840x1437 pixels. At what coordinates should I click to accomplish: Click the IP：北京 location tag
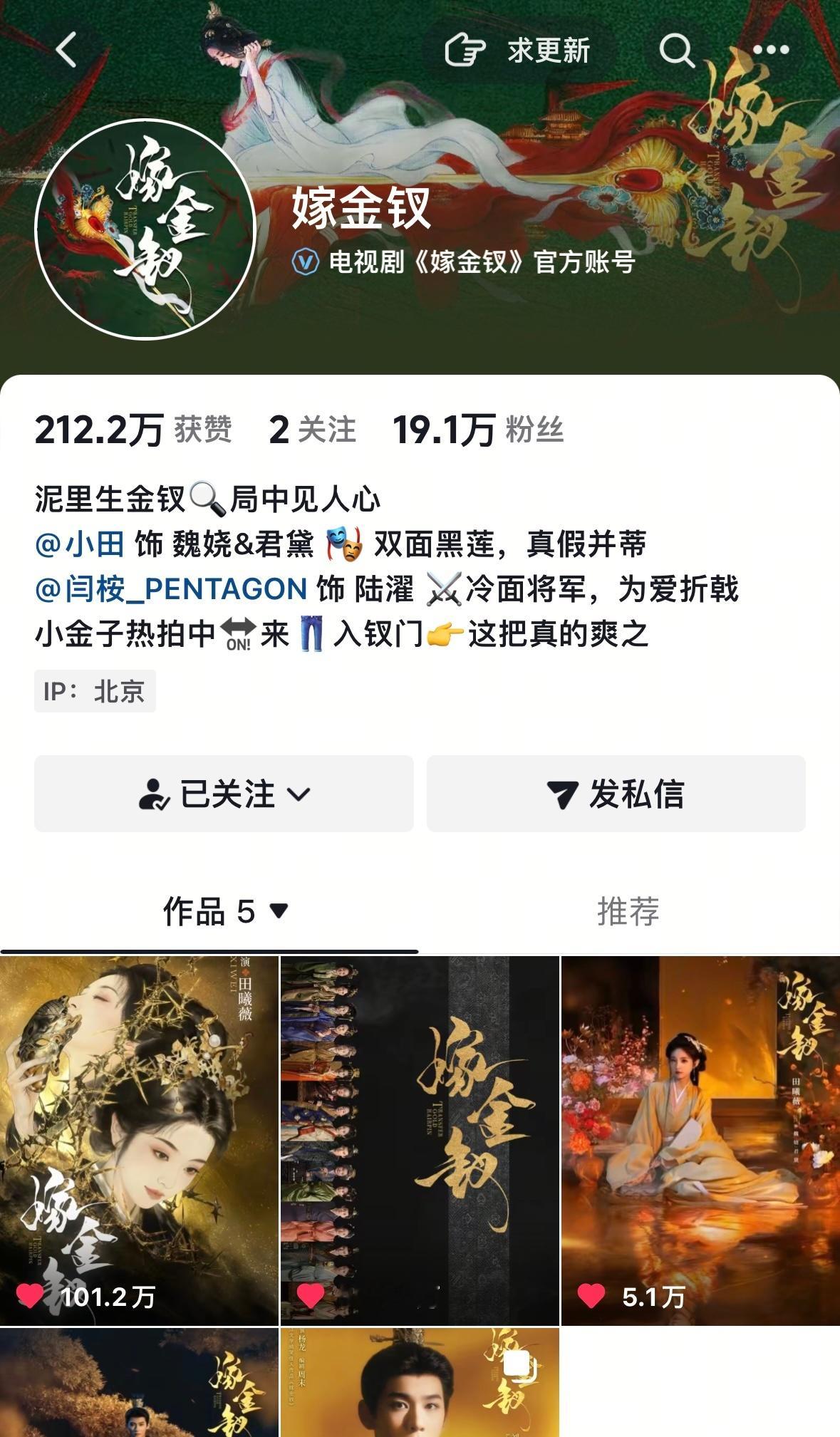(93, 689)
